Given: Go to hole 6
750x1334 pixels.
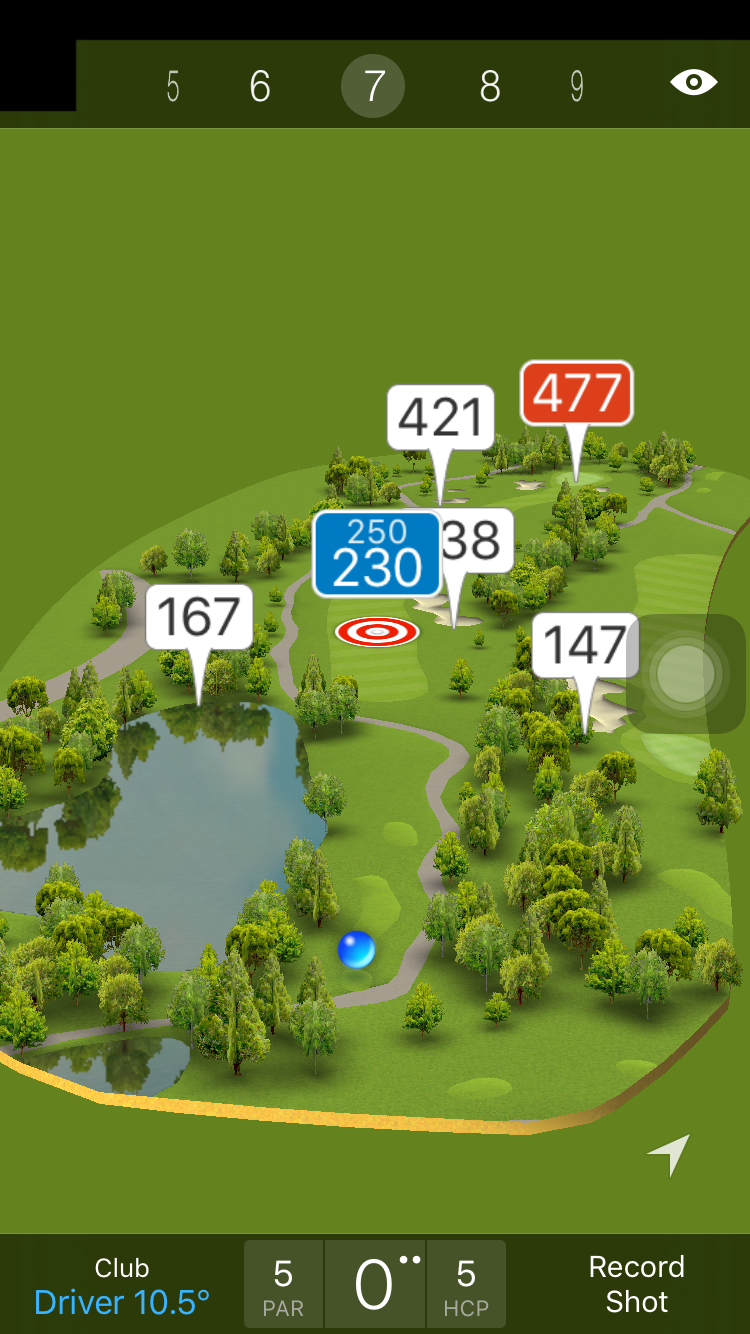Looking at the screenshot, I should pyautogui.click(x=260, y=87).
